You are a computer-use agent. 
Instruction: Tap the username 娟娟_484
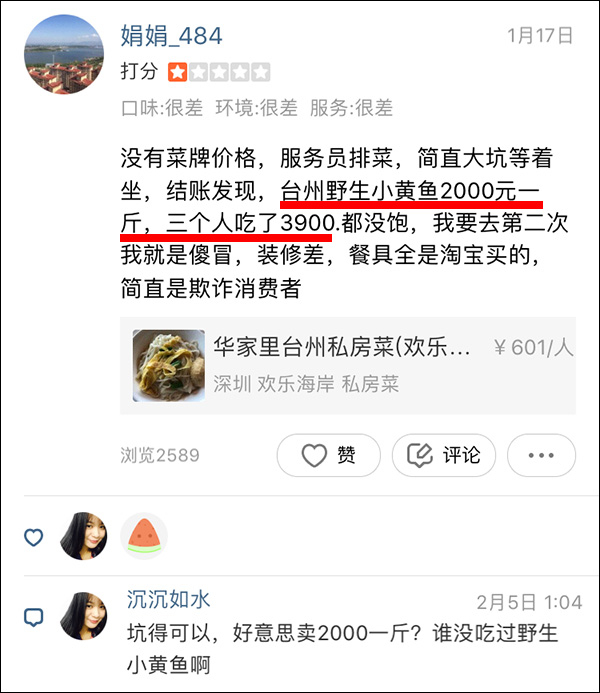(x=171, y=37)
